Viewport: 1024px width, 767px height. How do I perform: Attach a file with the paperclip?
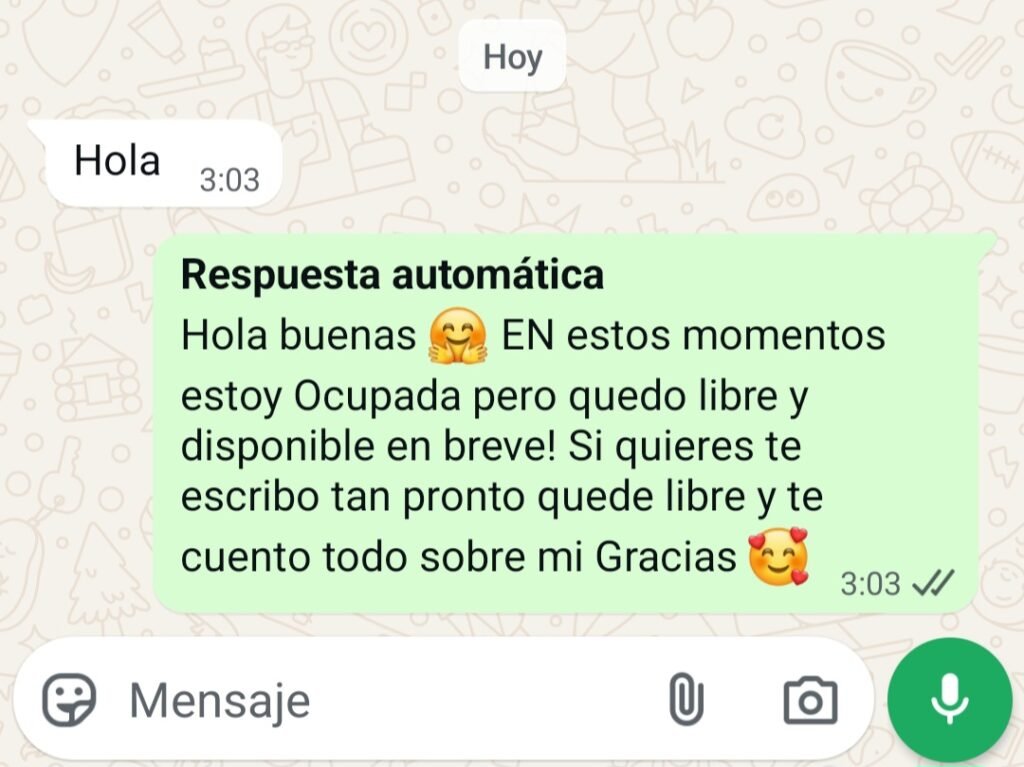pyautogui.click(x=686, y=700)
